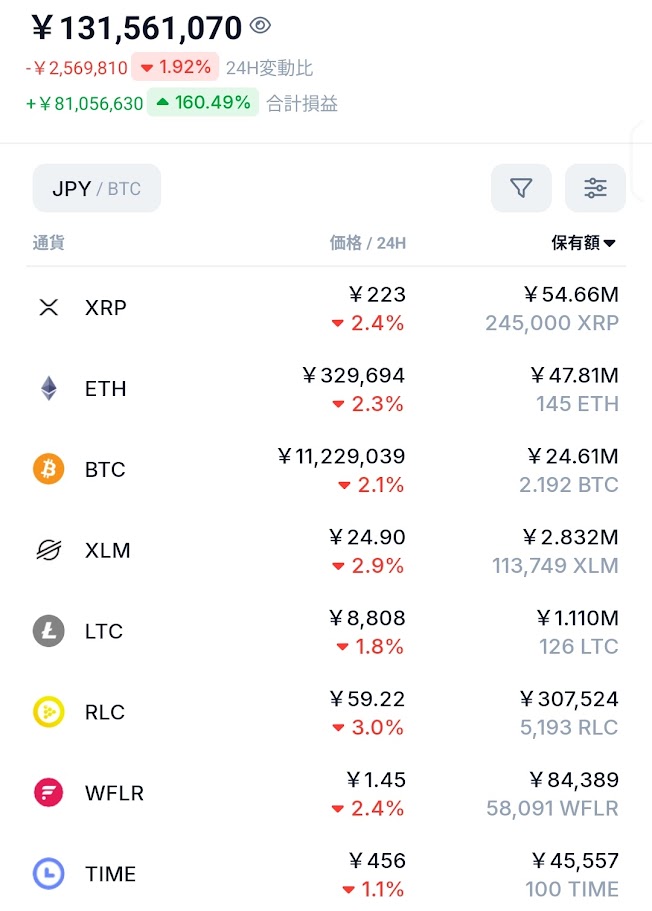Hide the total balance with the eye icon
Image resolution: width=652 pixels, height=911 pixels.
point(261,26)
